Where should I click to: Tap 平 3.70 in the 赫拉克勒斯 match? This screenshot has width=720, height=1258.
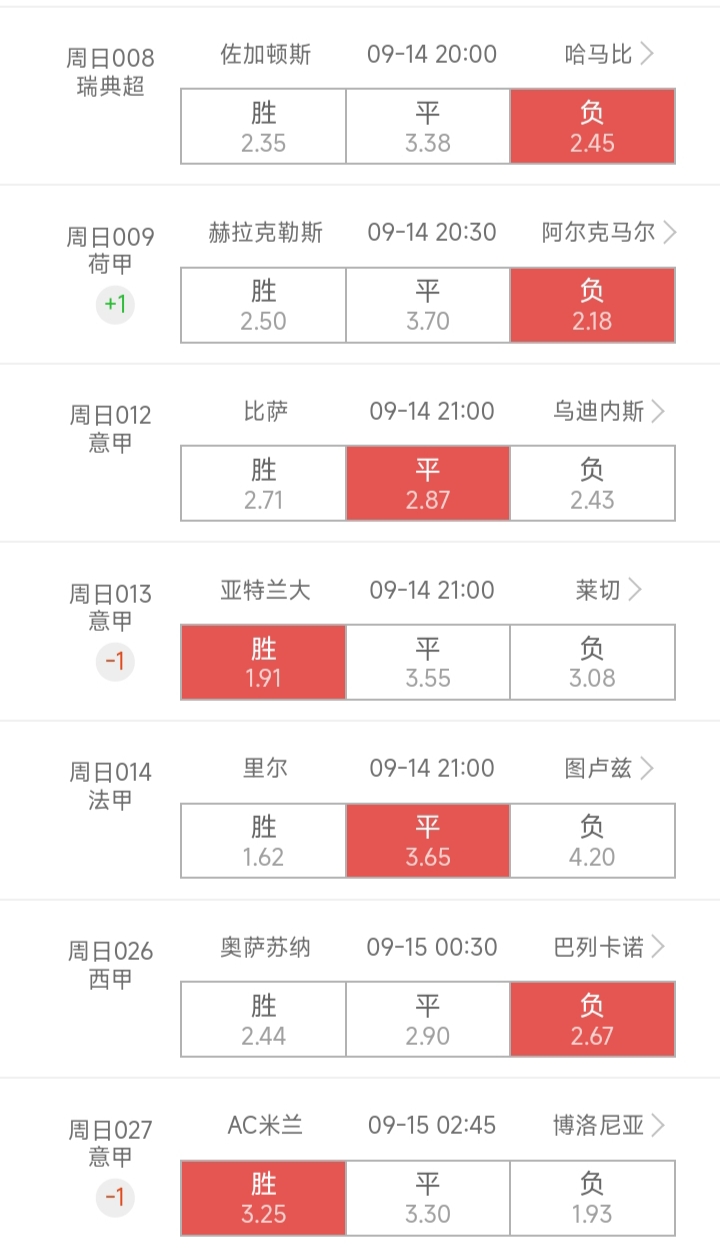428,305
